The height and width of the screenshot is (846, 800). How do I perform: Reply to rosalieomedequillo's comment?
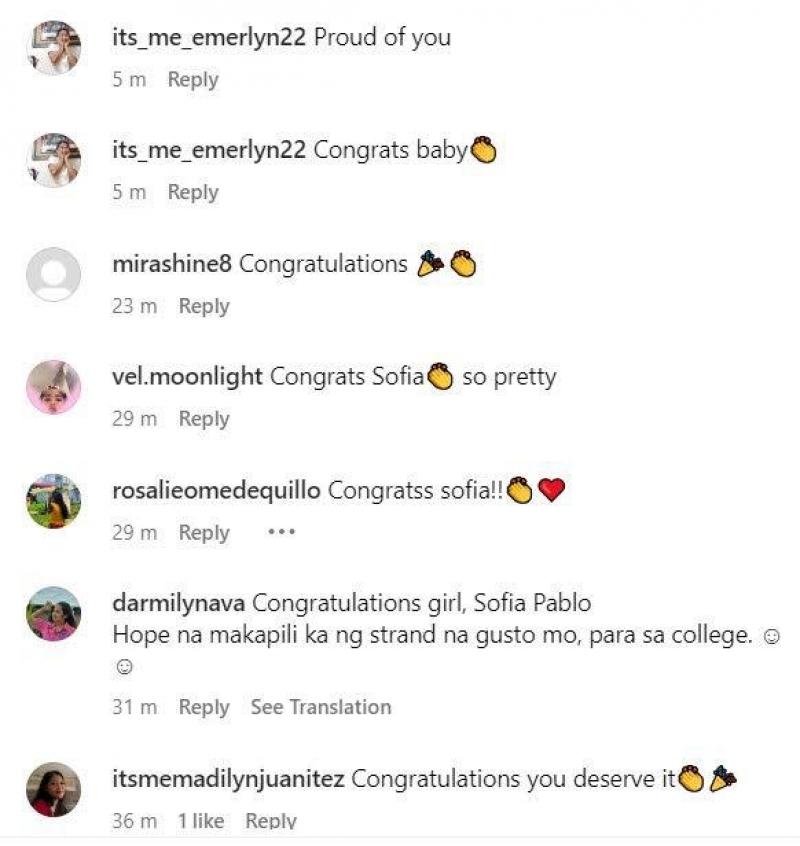pyautogui.click(x=204, y=533)
